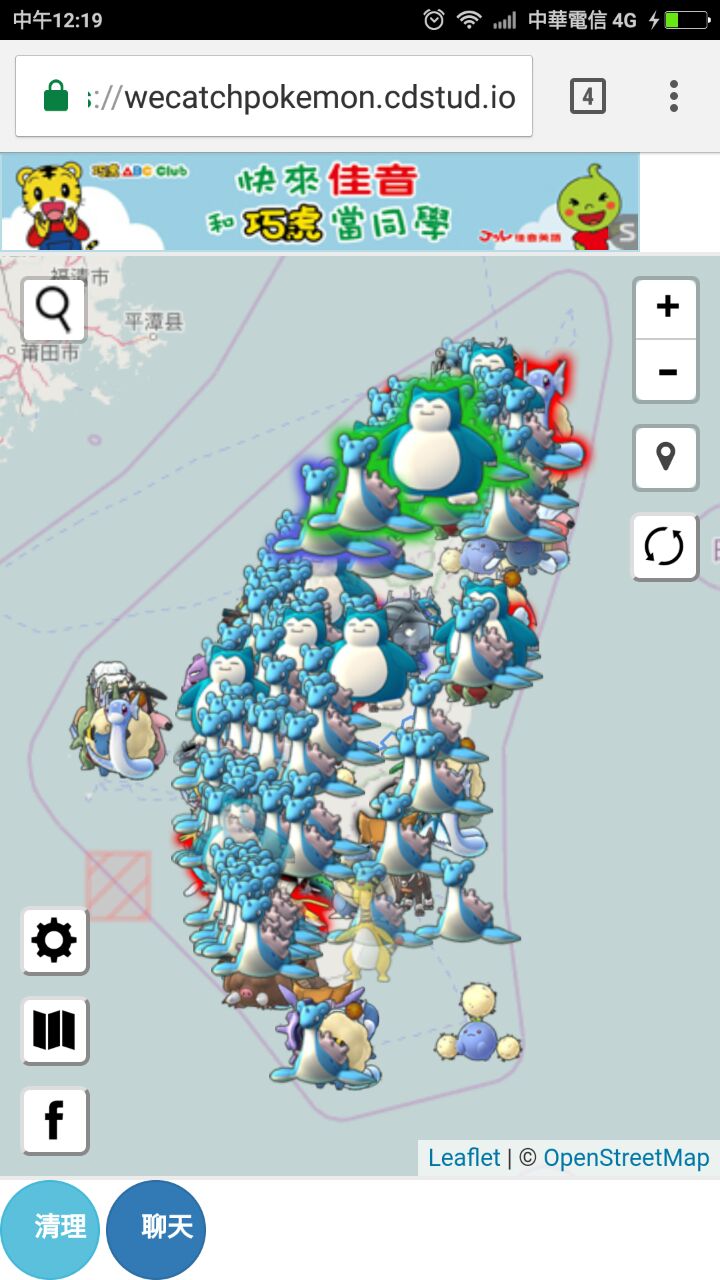
Task: Open the map layer selector
Action: [55, 1030]
